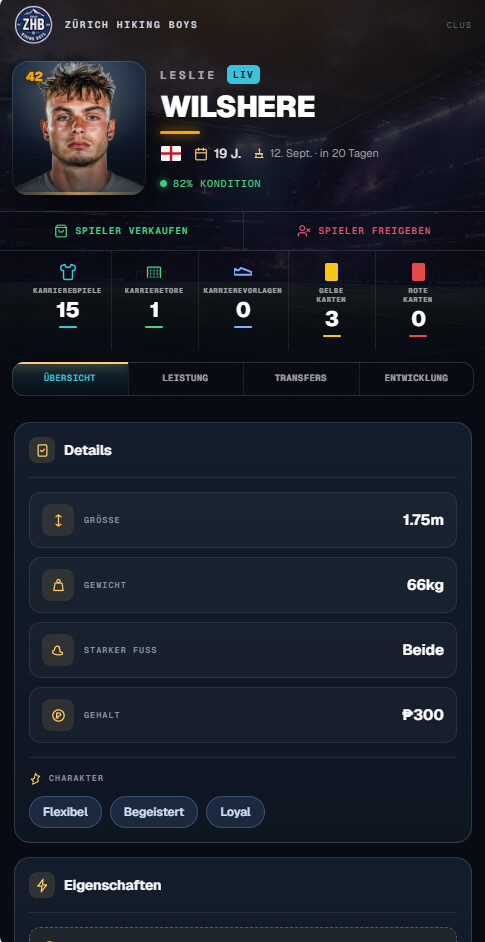Switch to the Entwicklung tab

pos(416,378)
